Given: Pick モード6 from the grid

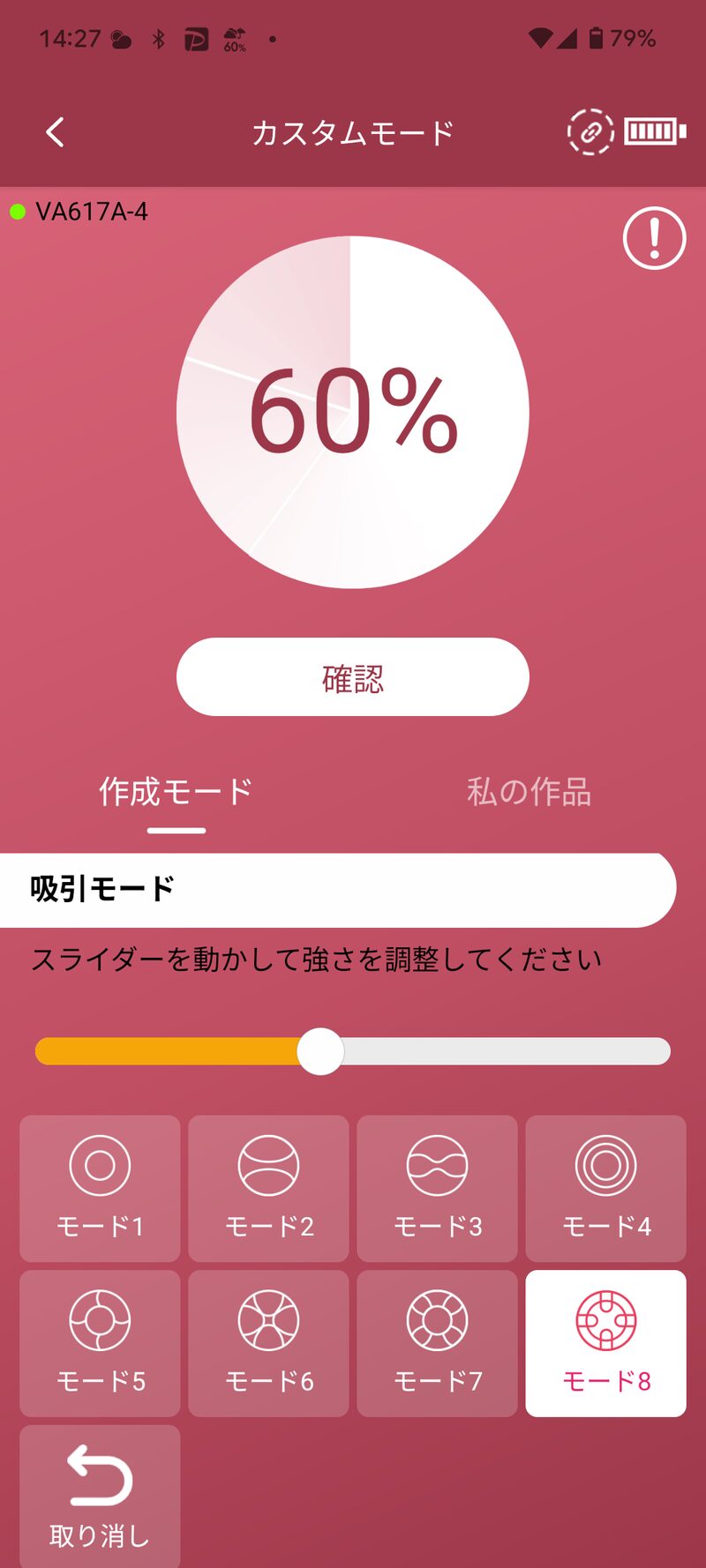Looking at the screenshot, I should pyautogui.click(x=268, y=1343).
